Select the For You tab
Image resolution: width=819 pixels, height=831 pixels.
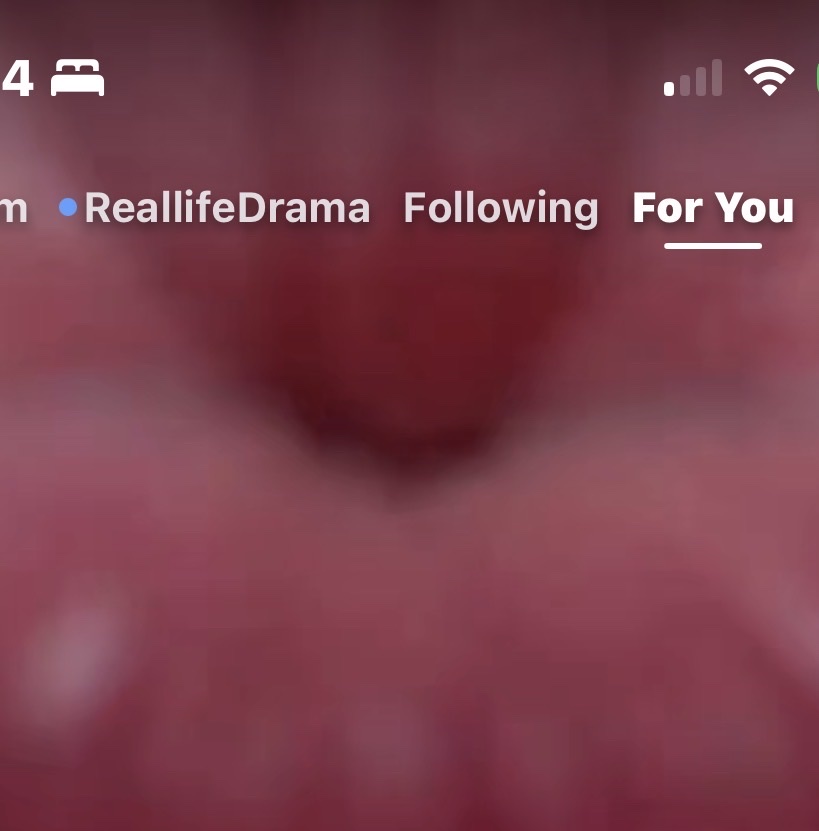713,208
